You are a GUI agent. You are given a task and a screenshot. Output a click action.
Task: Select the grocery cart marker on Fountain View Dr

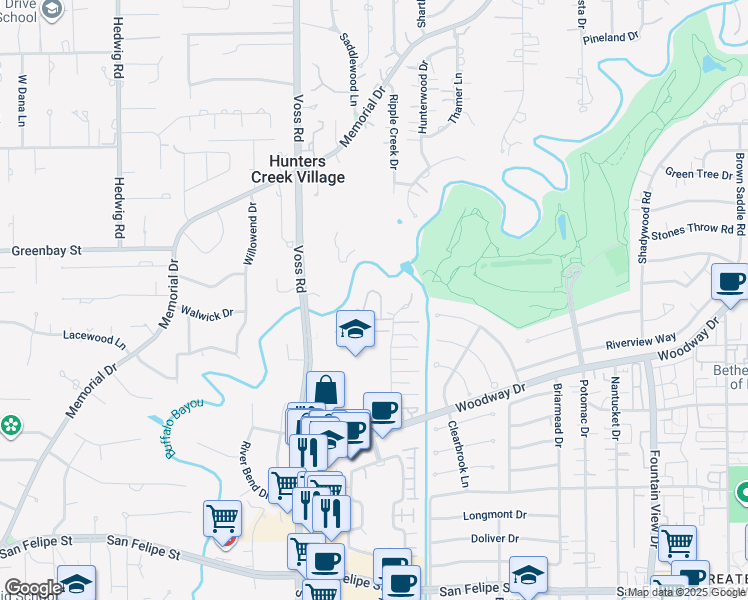[677, 543]
